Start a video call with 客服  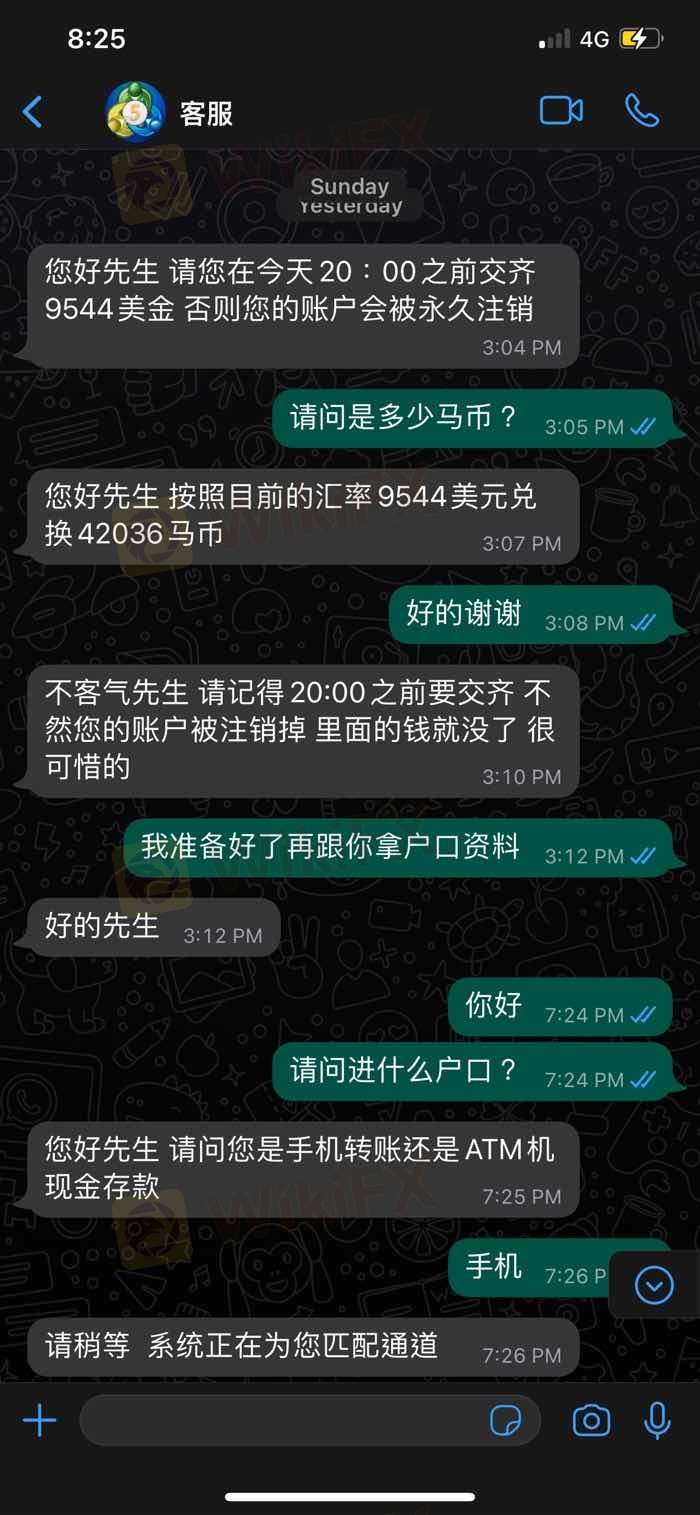[x=561, y=111]
